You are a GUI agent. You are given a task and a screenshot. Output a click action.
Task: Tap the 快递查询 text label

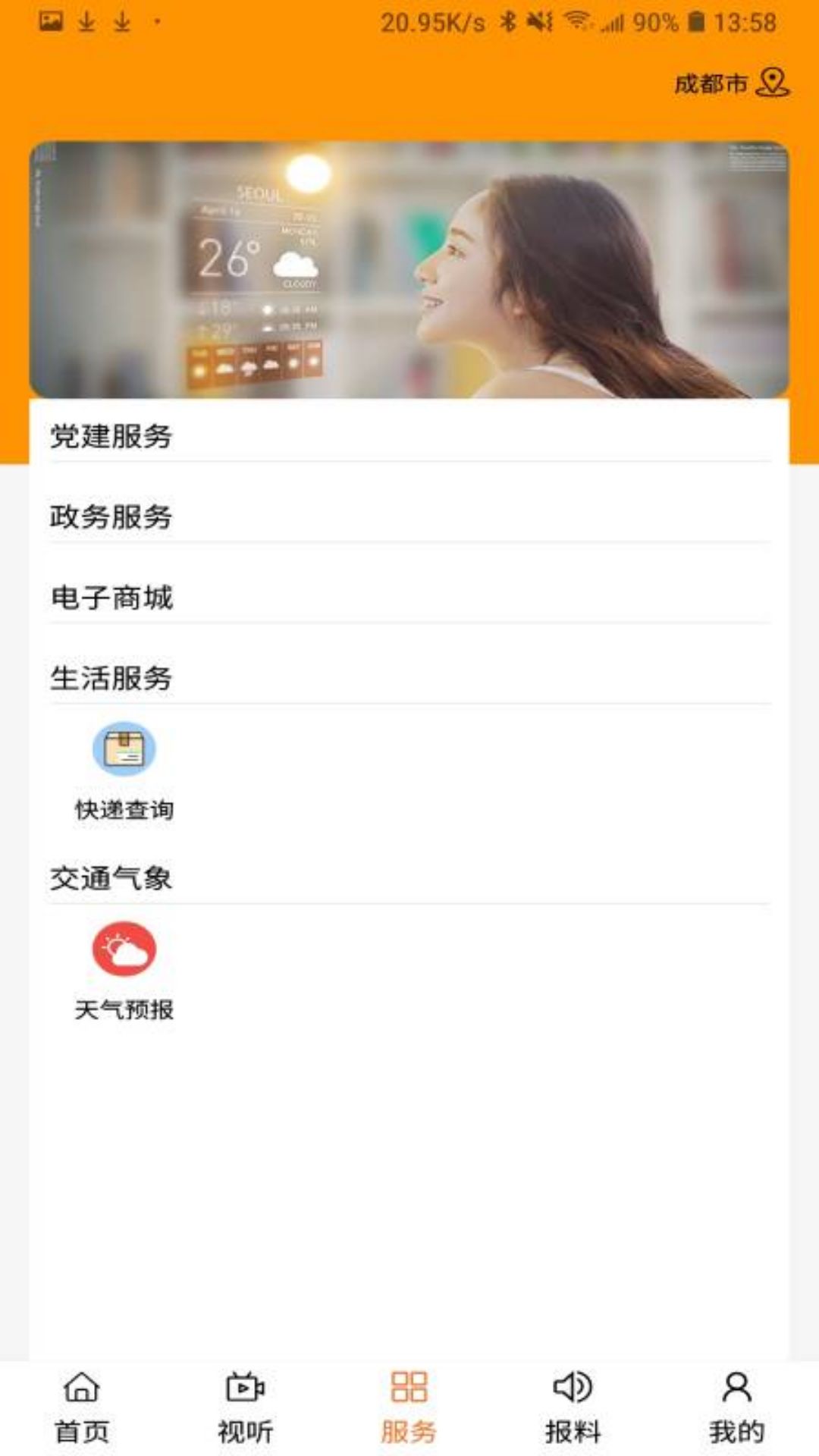[124, 810]
